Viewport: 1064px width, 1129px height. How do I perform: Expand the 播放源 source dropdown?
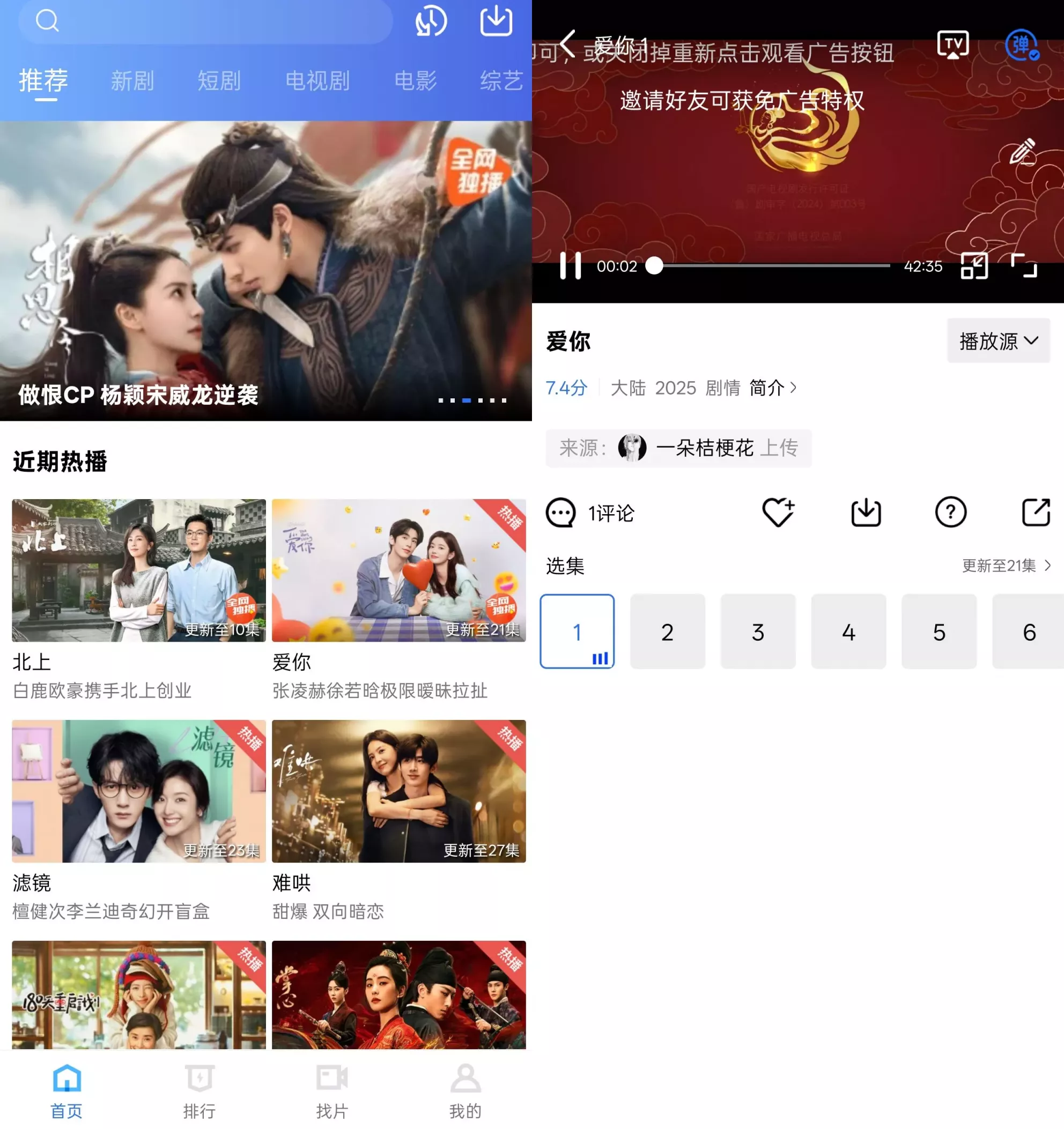pyautogui.click(x=998, y=341)
